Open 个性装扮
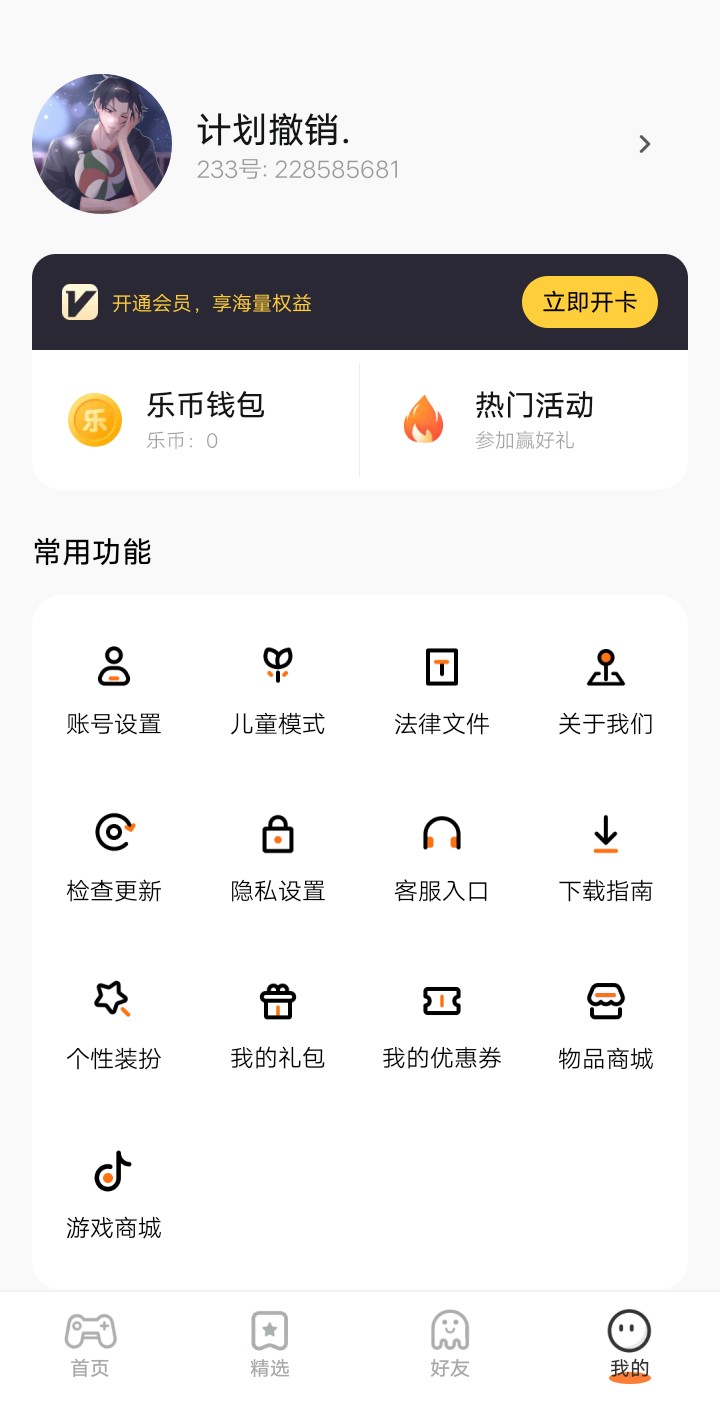Screen dimensions: 720x1404 pos(114,1025)
